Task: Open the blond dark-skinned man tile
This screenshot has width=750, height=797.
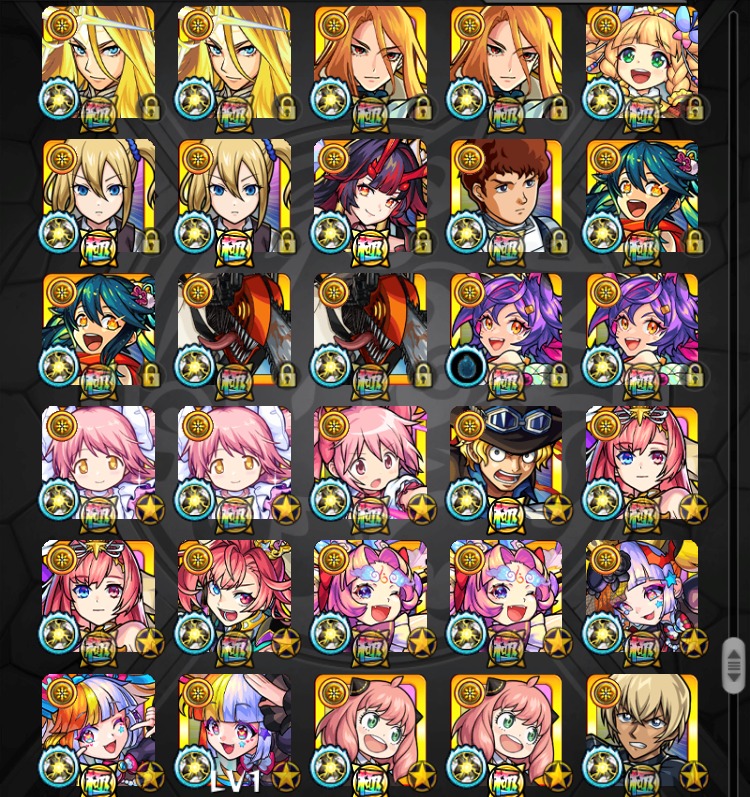Action: pyautogui.click(x=642, y=731)
